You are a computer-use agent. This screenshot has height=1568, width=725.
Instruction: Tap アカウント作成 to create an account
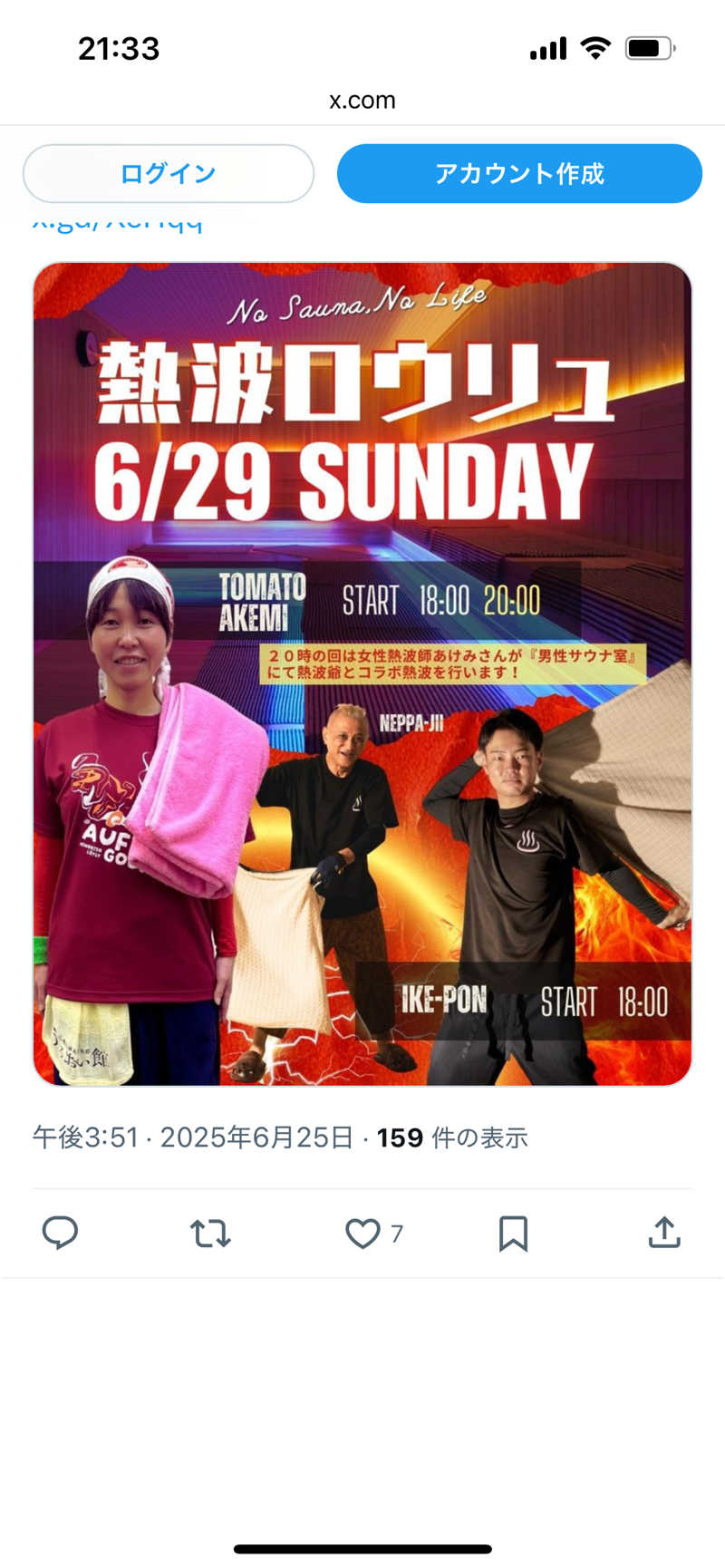coord(519,173)
